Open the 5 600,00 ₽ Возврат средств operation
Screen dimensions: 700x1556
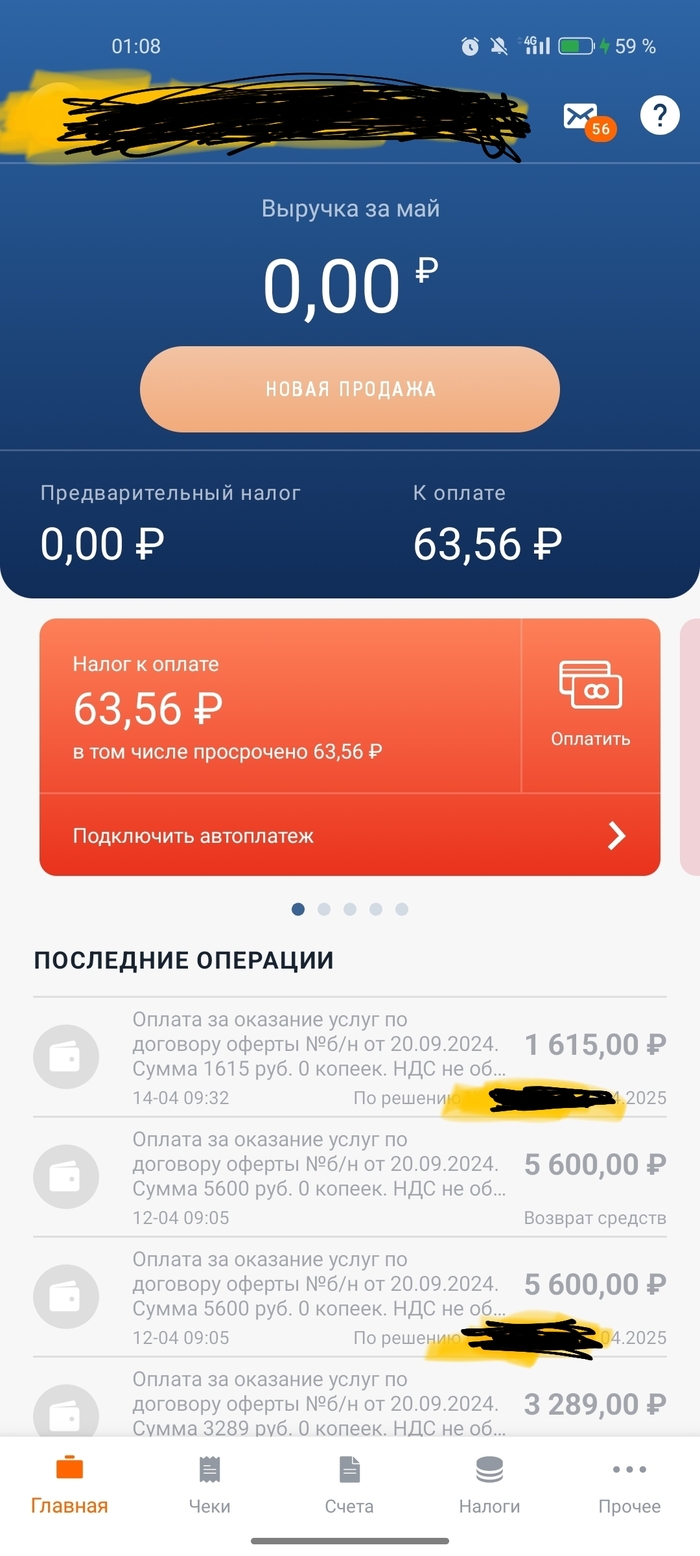click(x=350, y=1177)
